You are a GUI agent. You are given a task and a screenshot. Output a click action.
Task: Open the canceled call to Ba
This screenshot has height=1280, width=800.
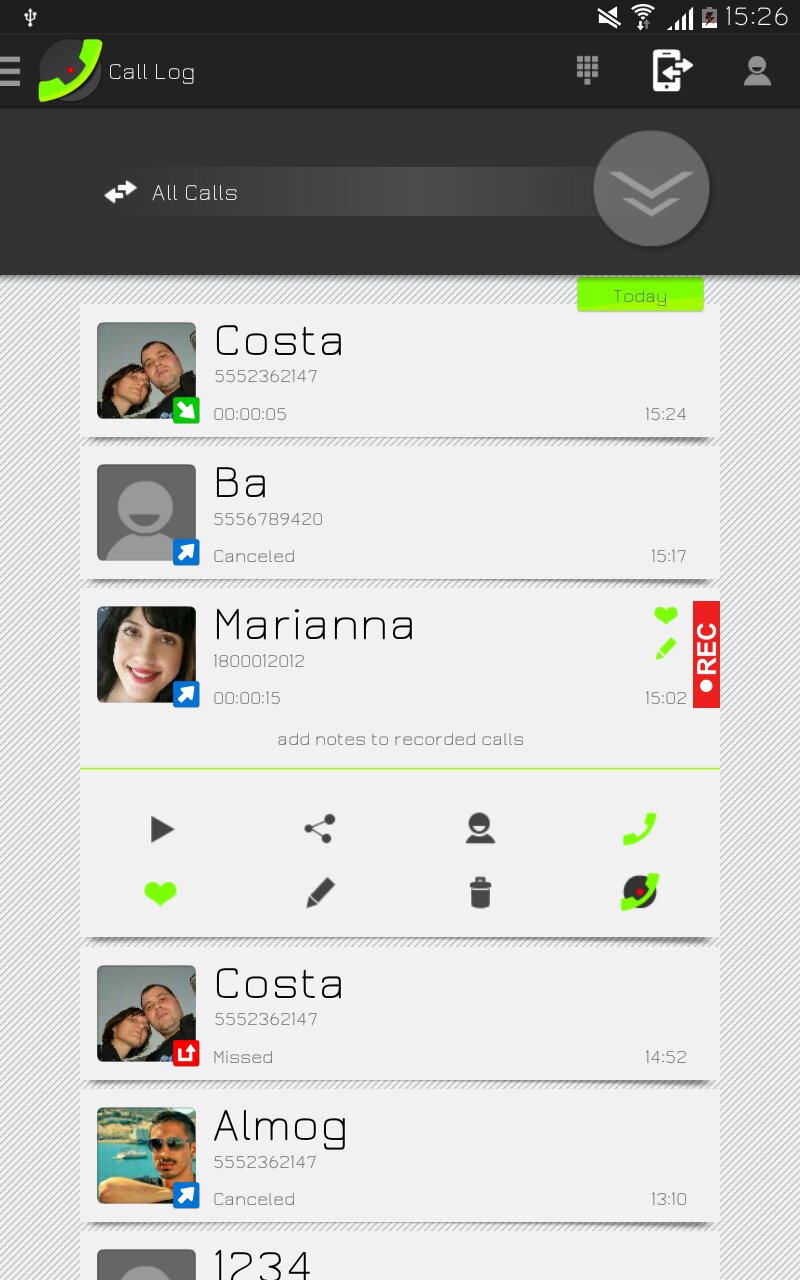[400, 512]
